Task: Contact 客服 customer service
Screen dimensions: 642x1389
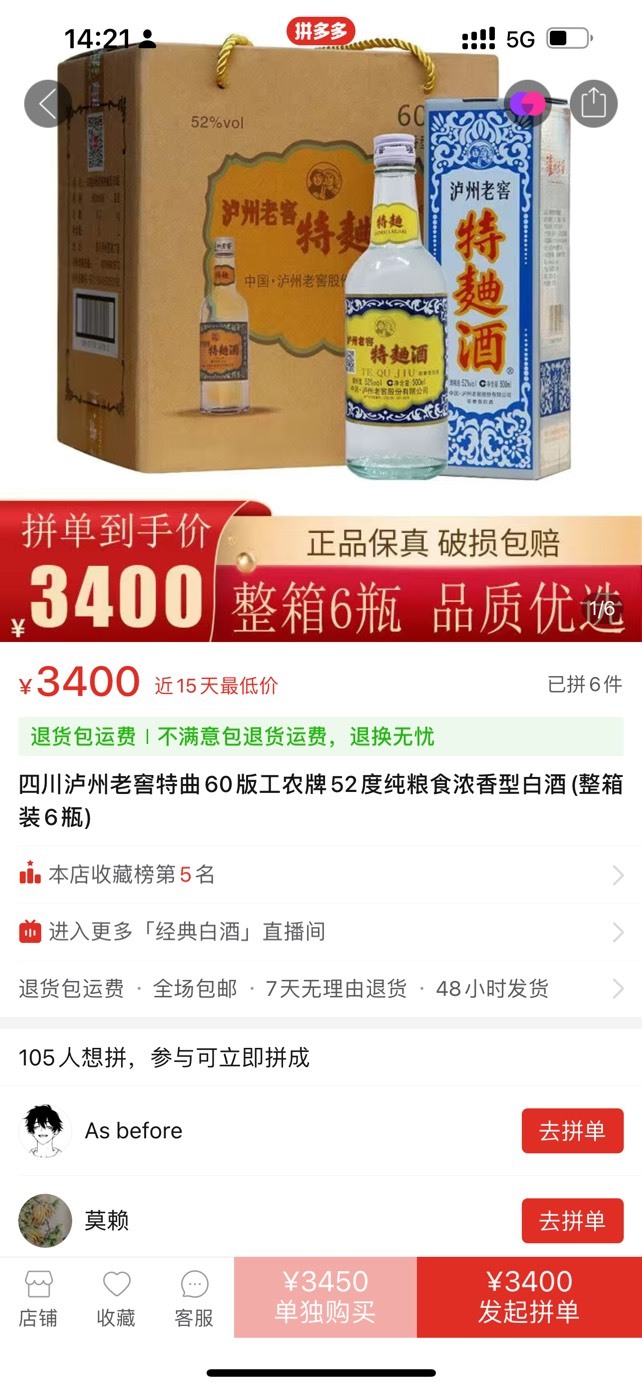Action: [194, 1298]
